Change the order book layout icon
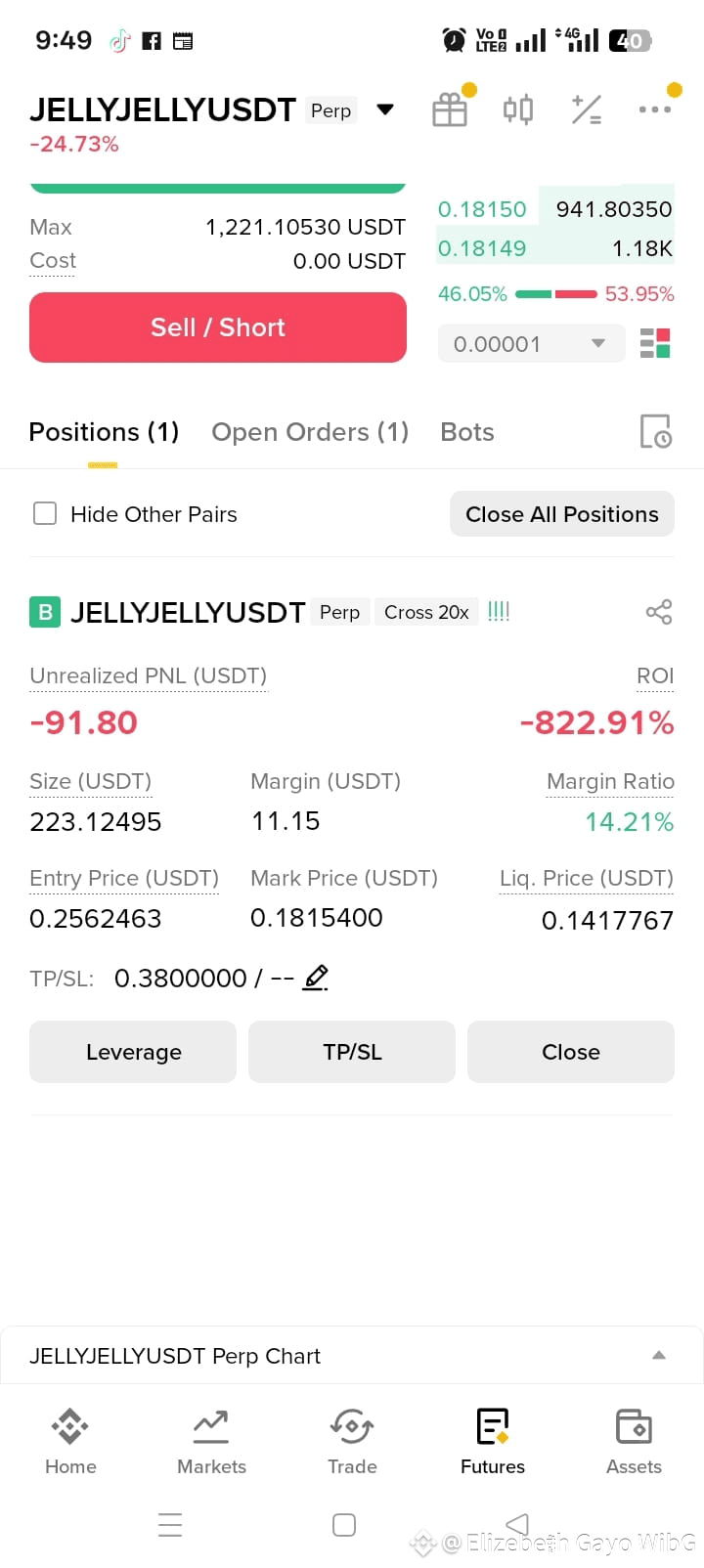Viewport: 704px width, 1568px height. (655, 344)
